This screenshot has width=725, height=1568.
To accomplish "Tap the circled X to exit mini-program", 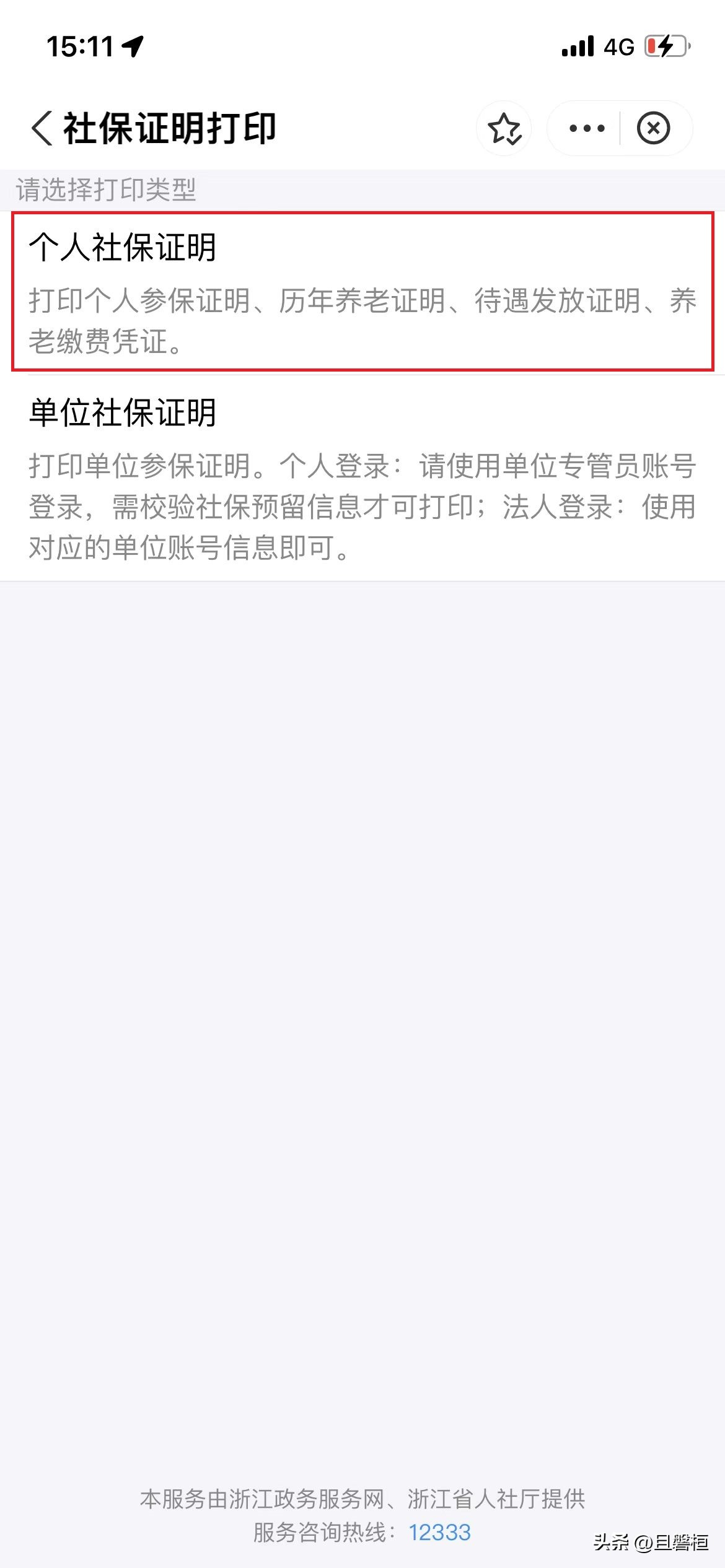I will (x=654, y=129).
